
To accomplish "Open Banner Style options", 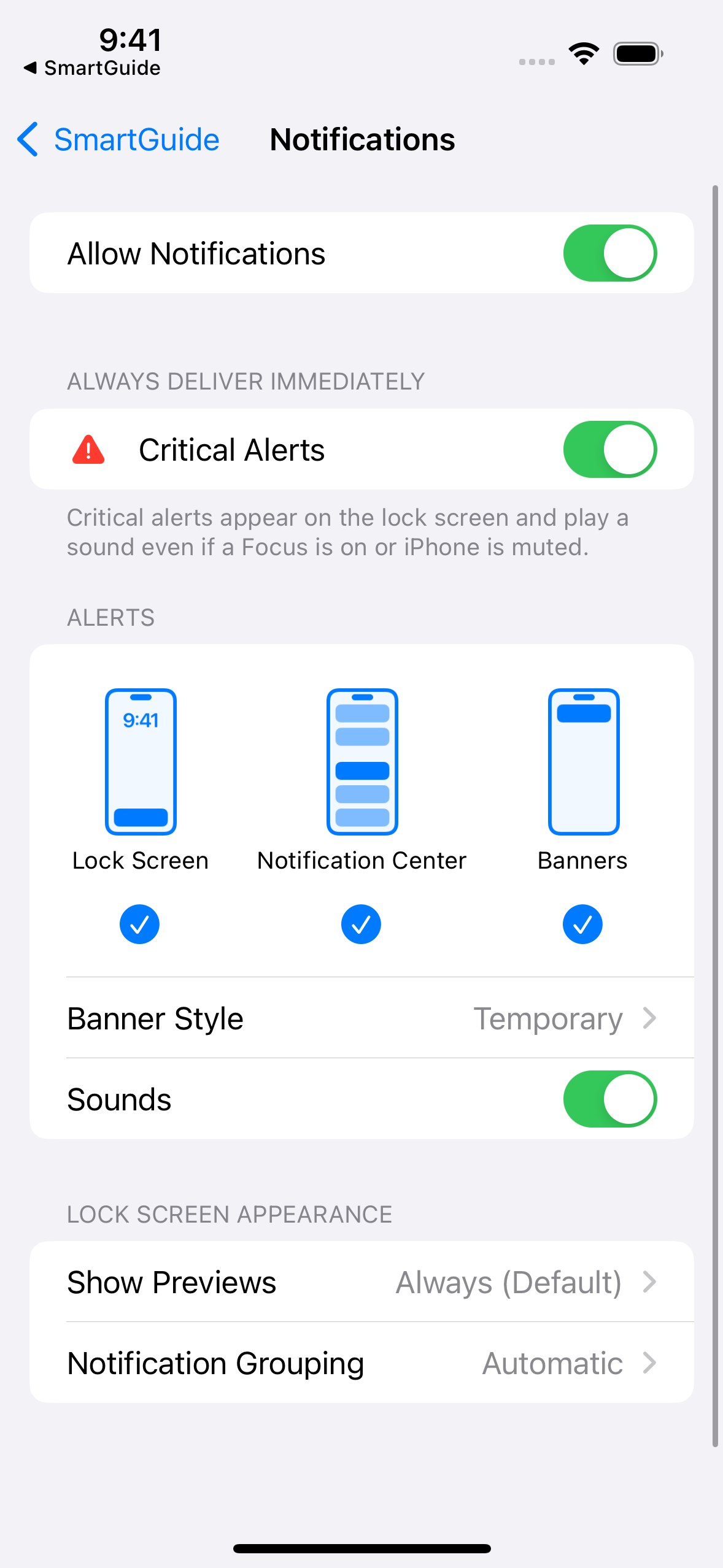I will [361, 1018].
